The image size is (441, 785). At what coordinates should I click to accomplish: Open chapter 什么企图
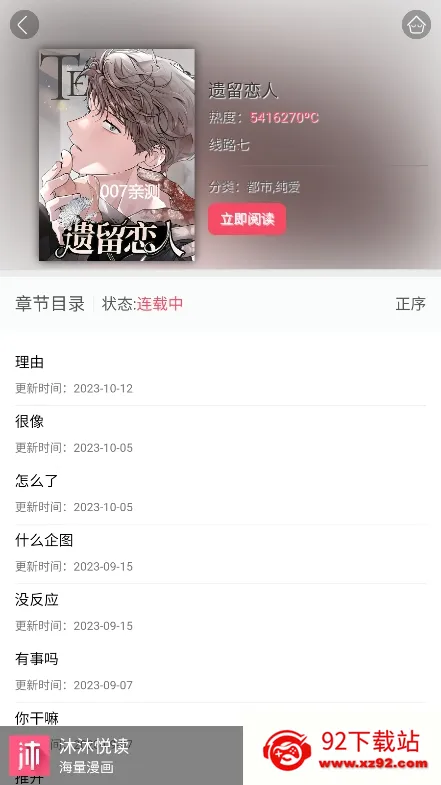pos(220,554)
